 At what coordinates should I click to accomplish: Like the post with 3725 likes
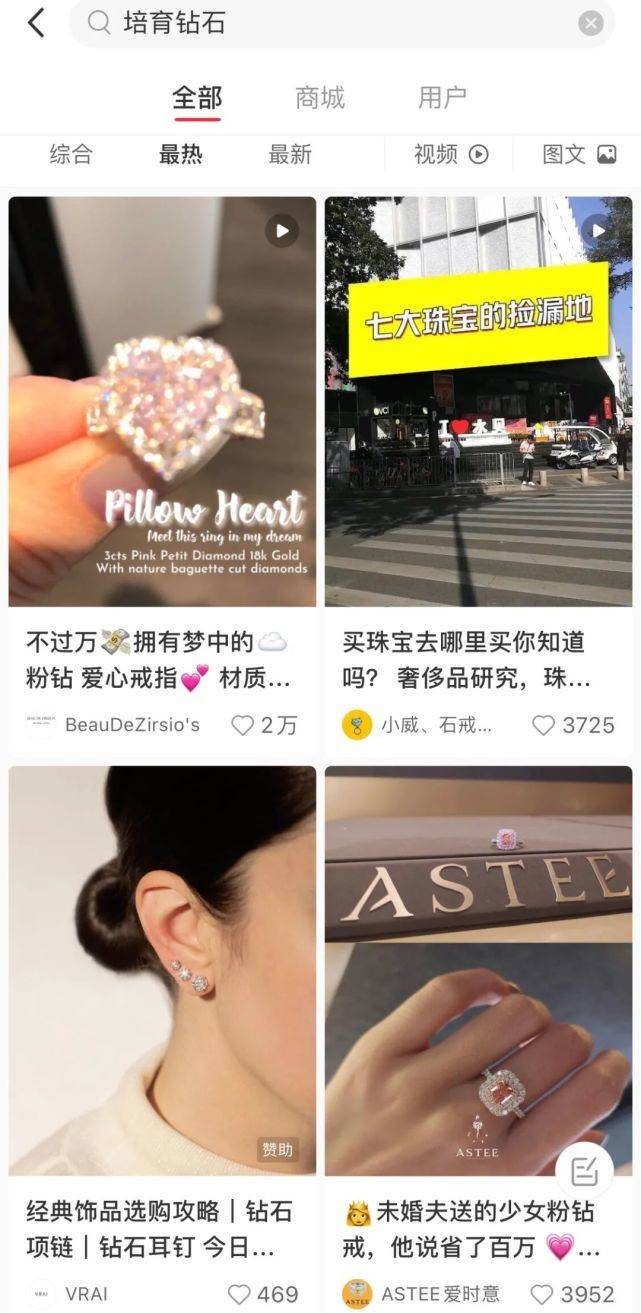click(543, 725)
